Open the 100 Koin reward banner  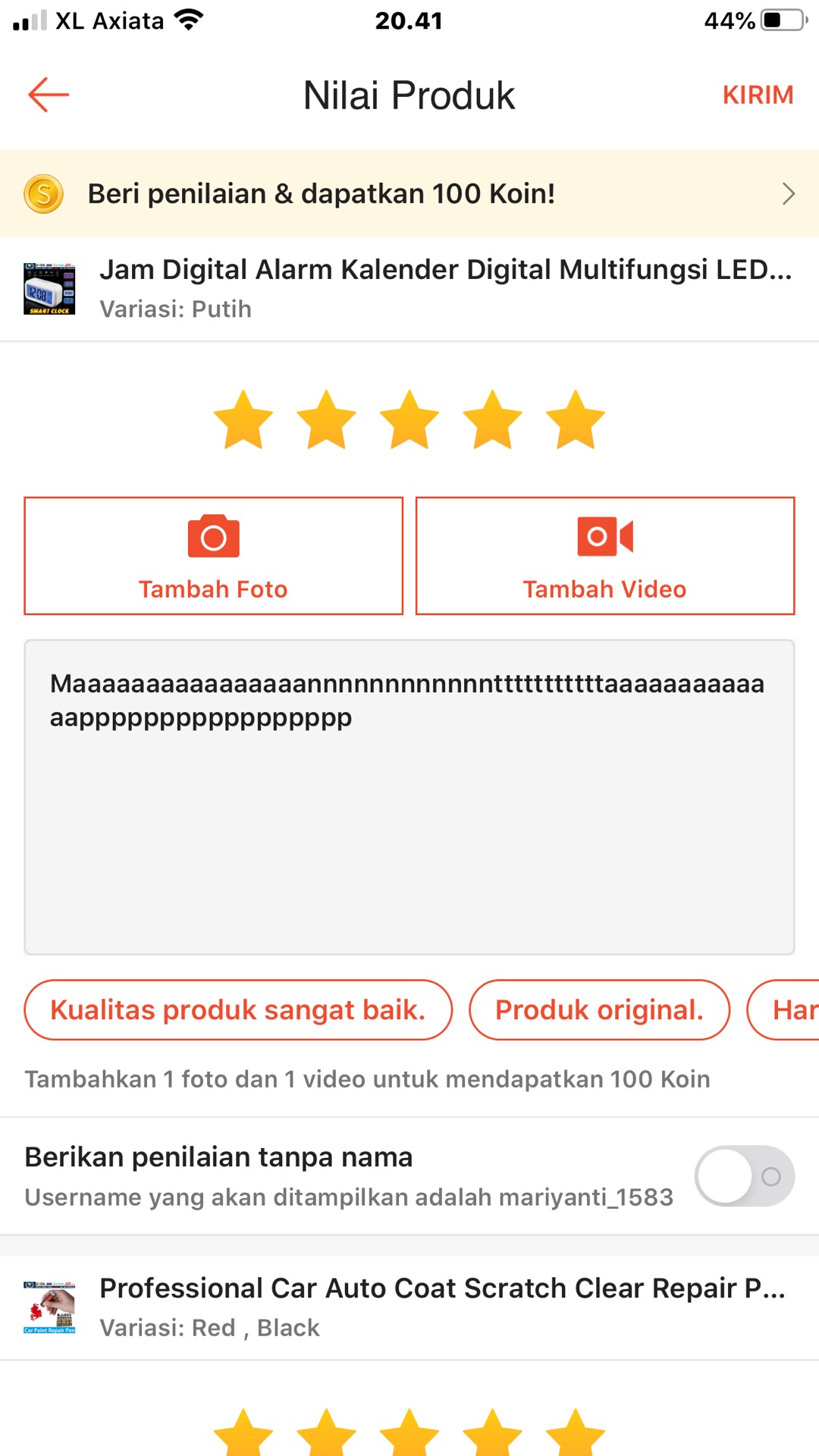(x=409, y=194)
